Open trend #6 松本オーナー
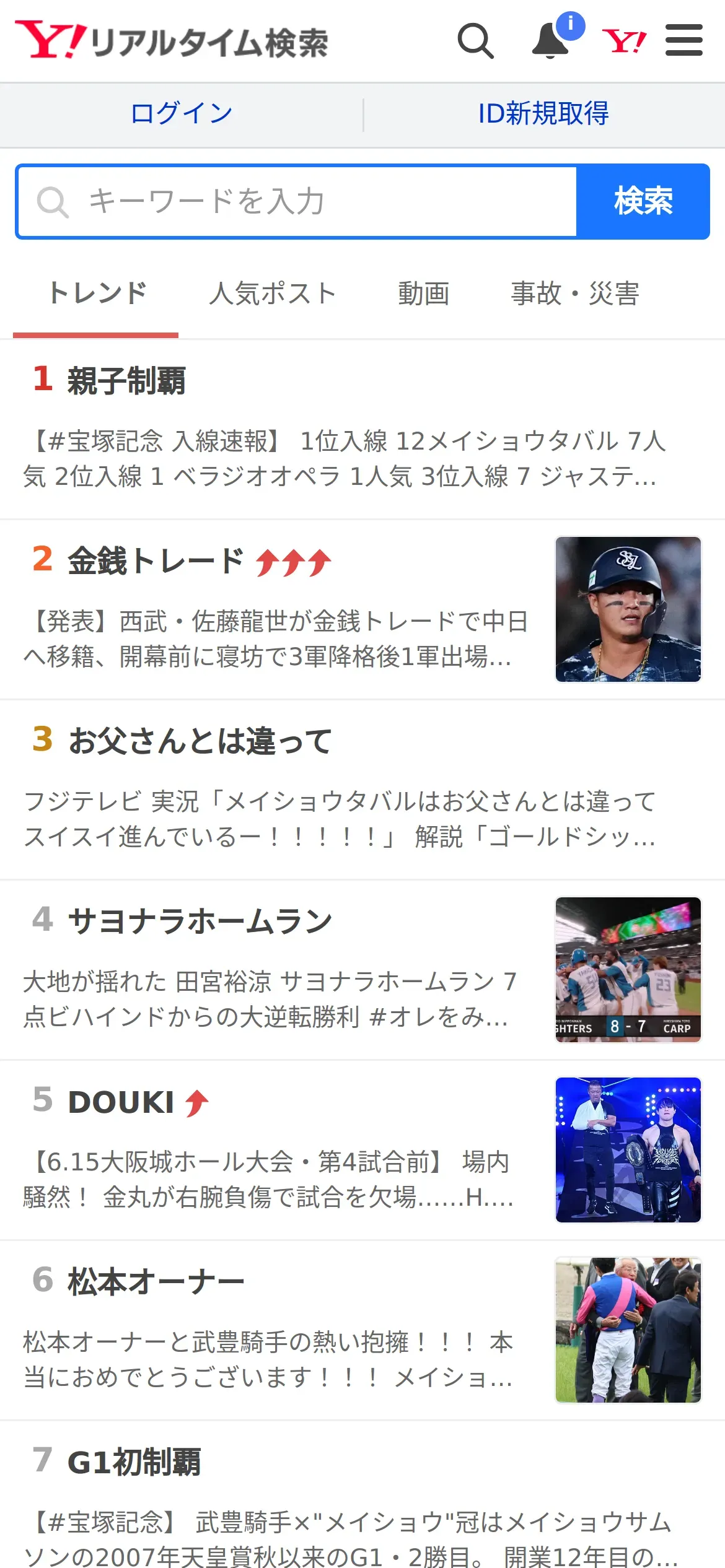This screenshot has height=1568, width=725. [156, 1282]
